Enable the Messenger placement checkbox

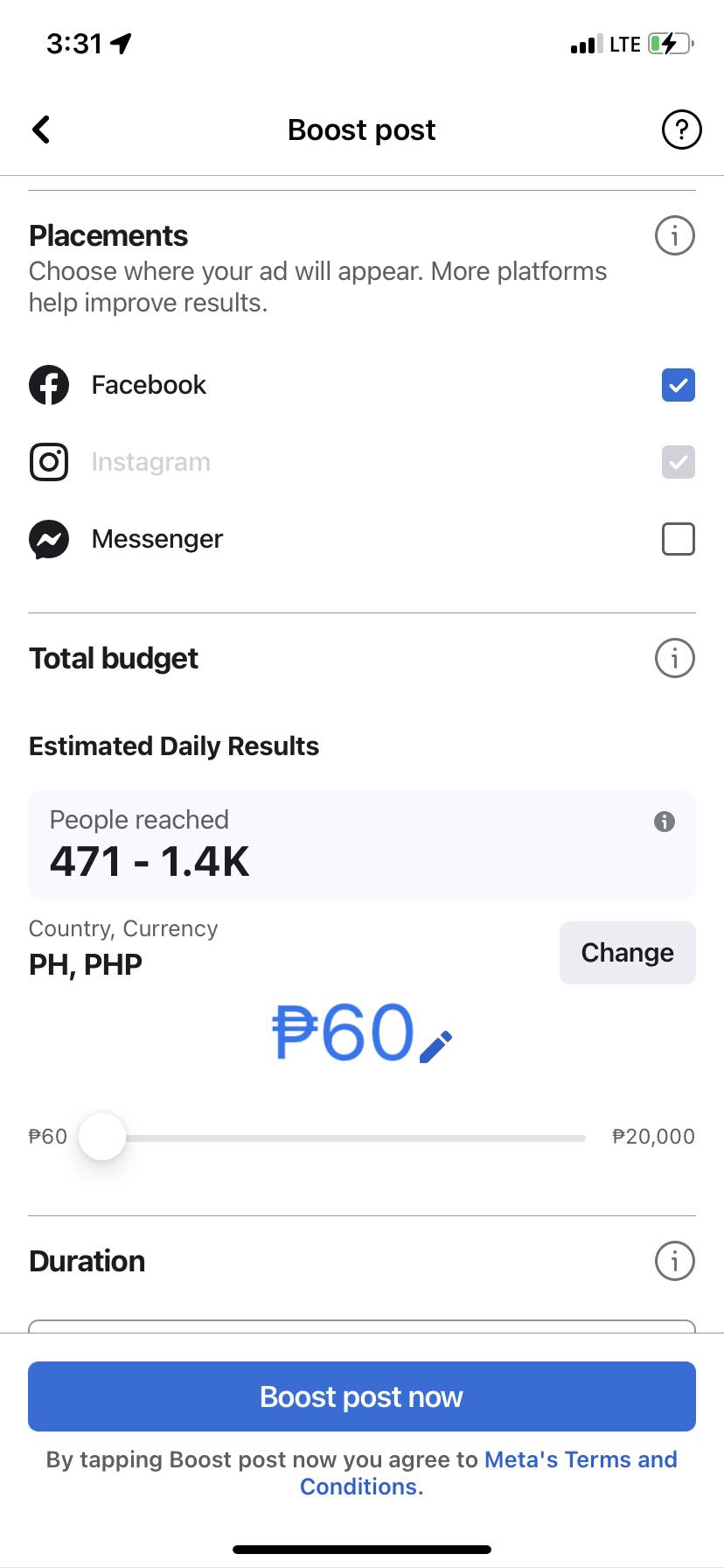coord(678,539)
